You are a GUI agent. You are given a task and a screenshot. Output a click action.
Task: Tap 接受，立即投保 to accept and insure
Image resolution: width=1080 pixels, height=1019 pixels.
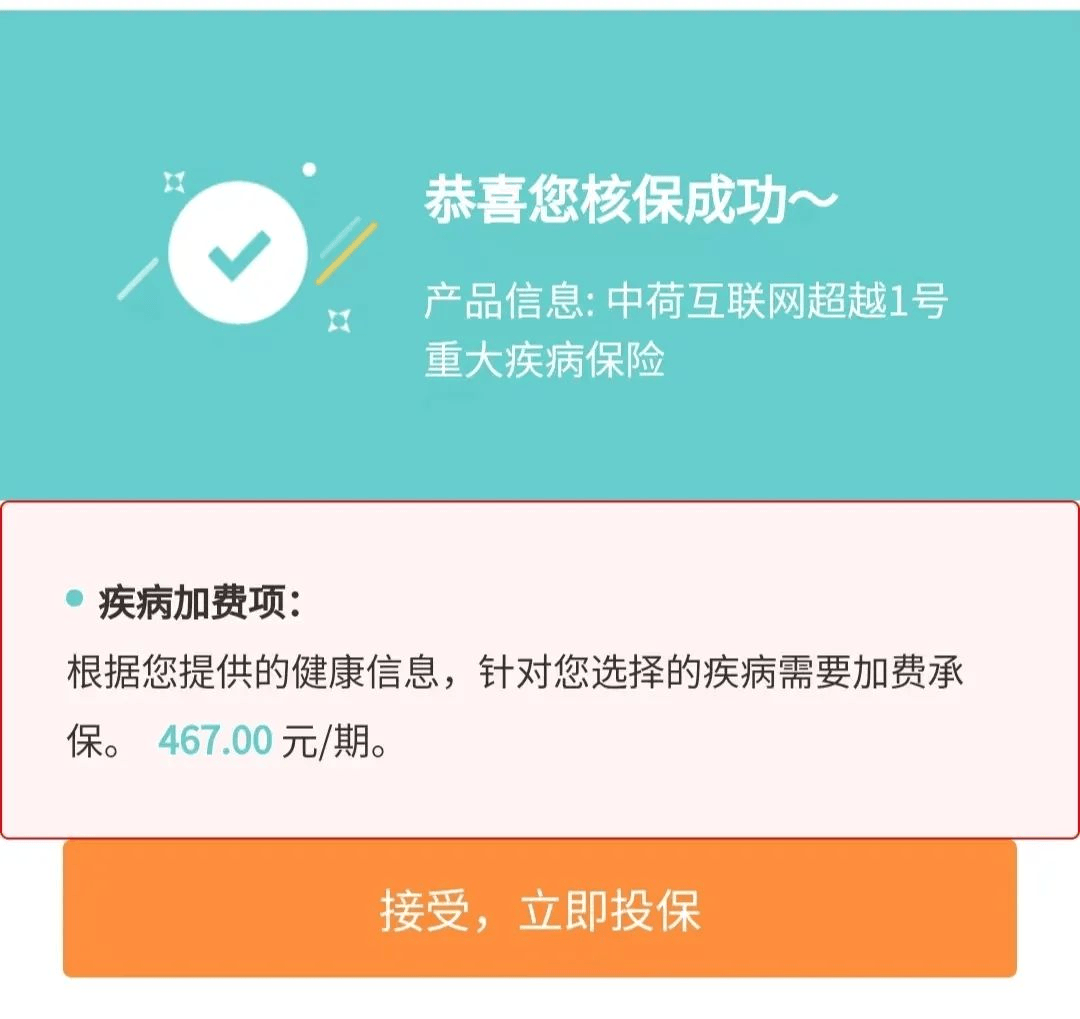coord(540,909)
